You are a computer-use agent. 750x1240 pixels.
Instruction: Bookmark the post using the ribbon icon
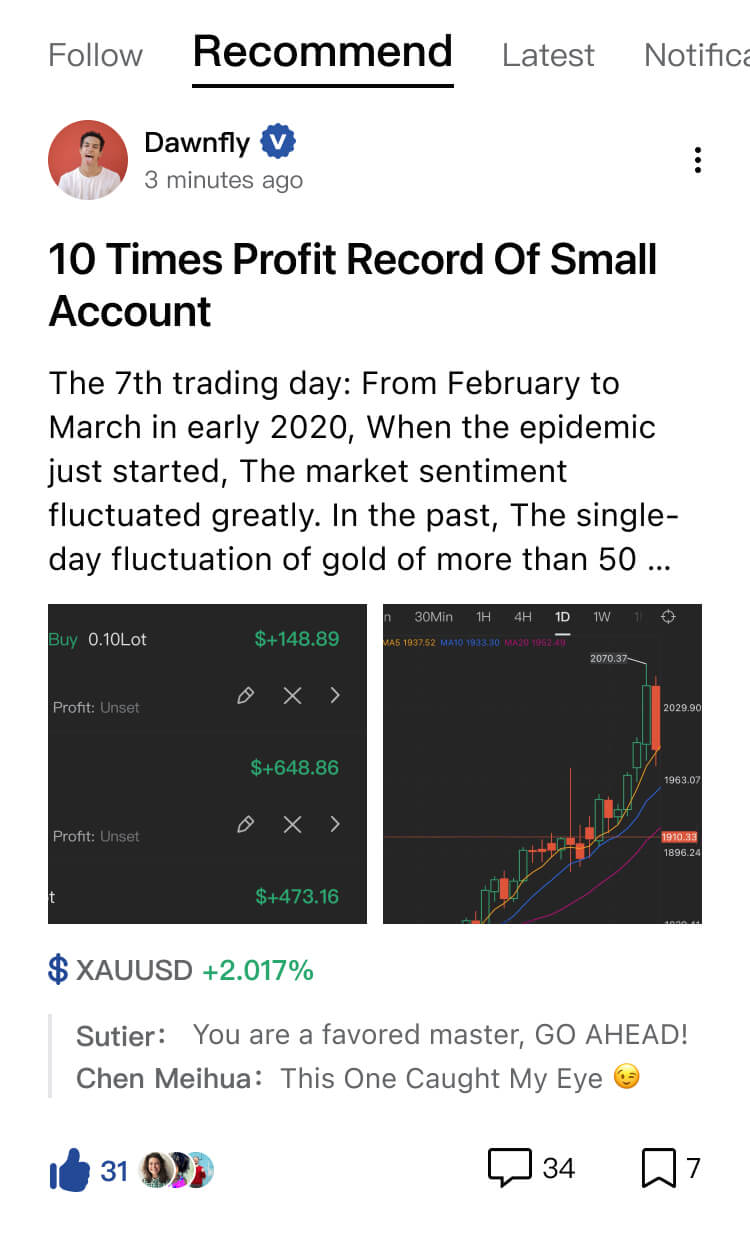tap(657, 1166)
